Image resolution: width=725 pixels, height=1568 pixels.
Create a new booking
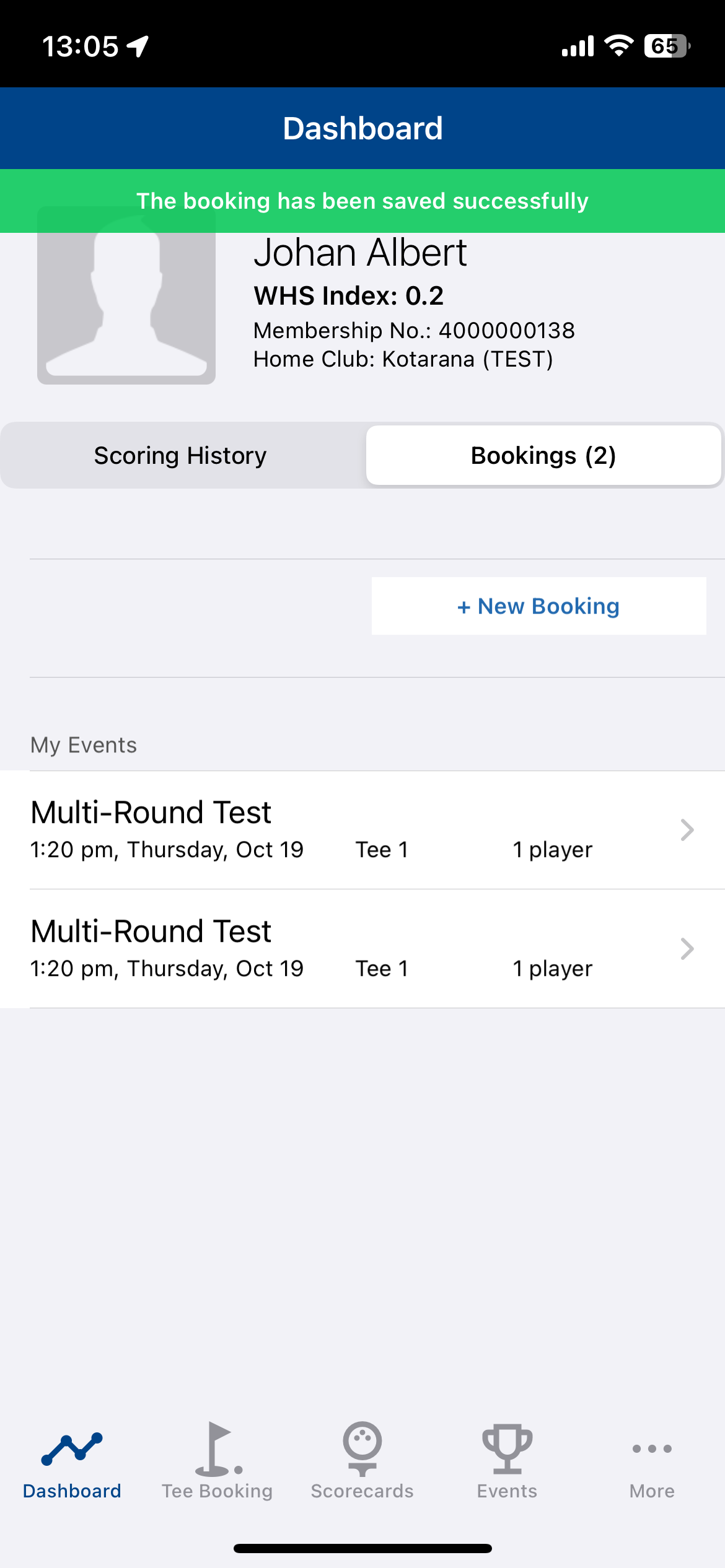tap(538, 606)
